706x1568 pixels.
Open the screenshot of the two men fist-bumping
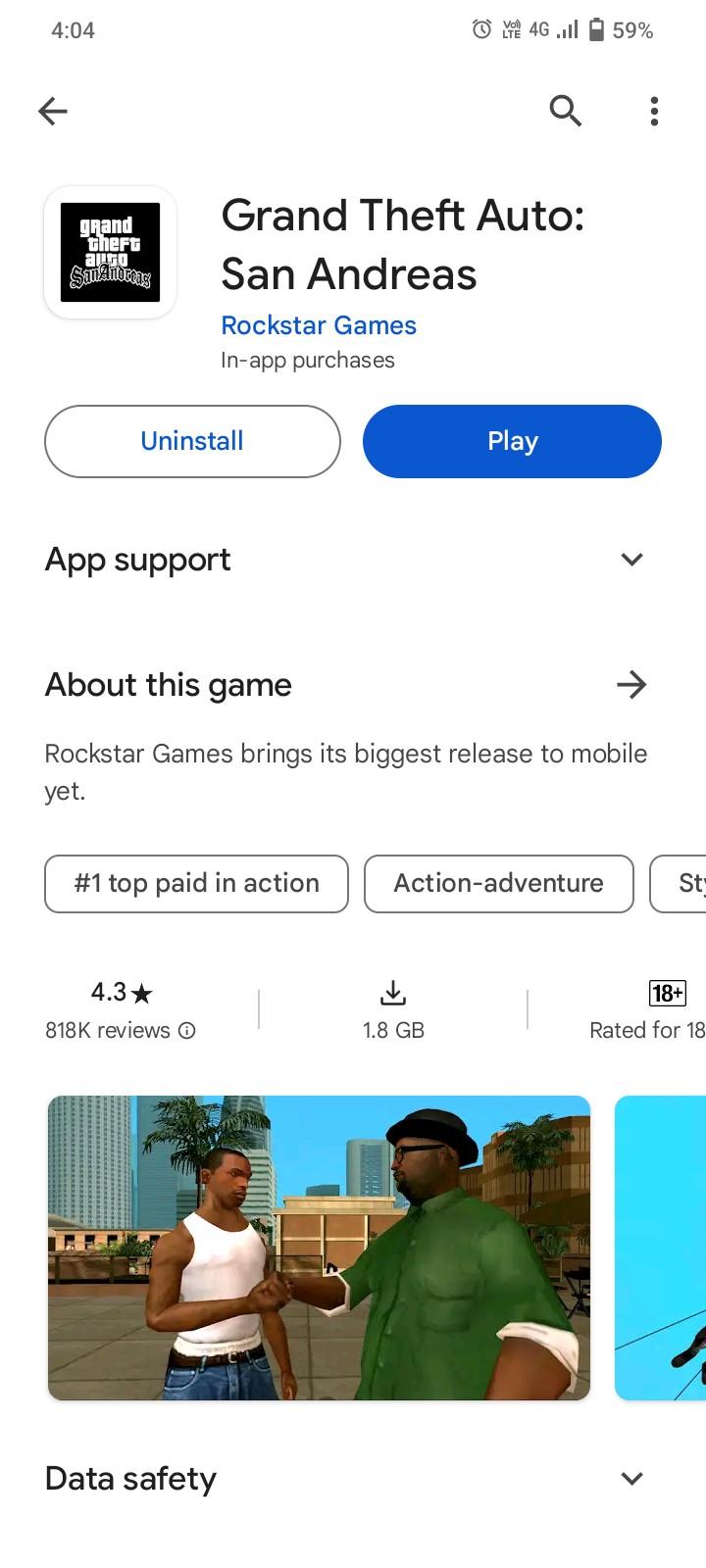[319, 1248]
